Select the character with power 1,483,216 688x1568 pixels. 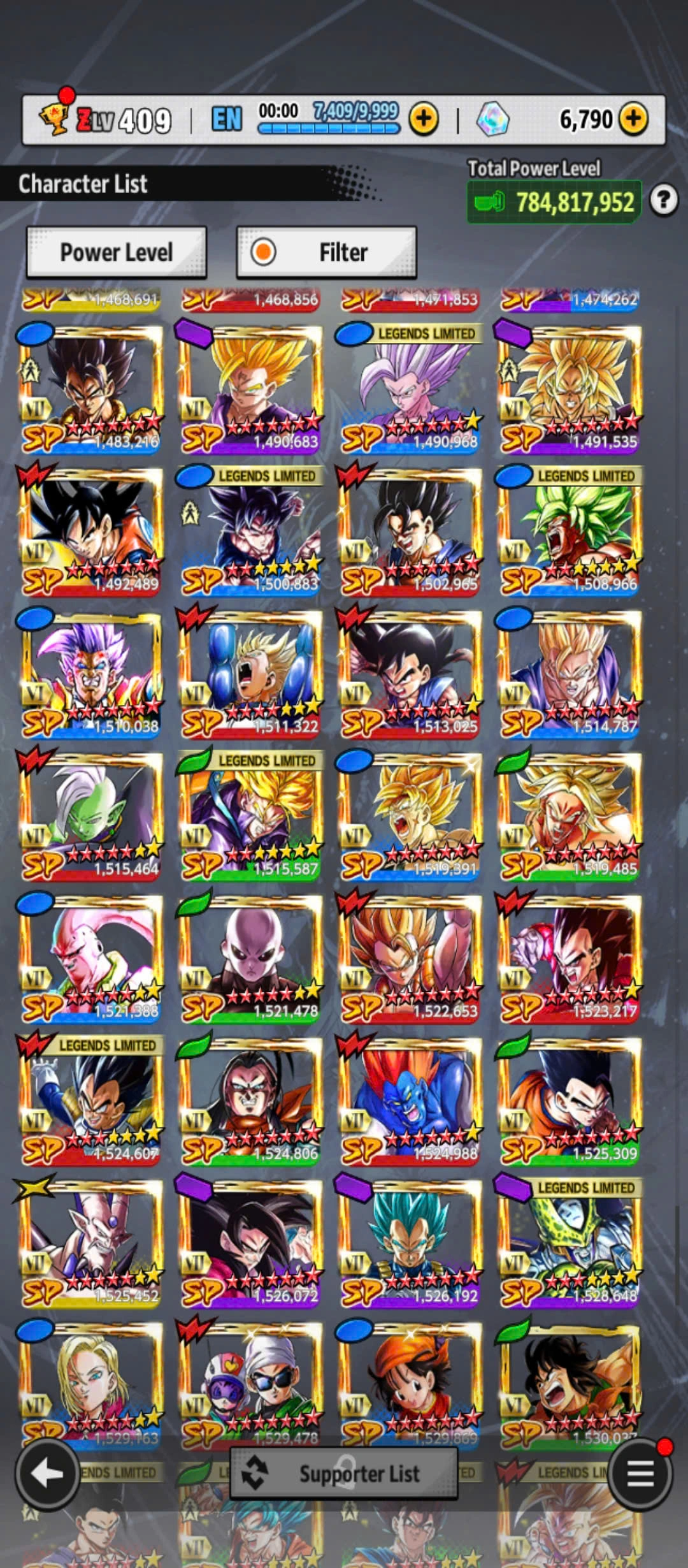(90, 389)
